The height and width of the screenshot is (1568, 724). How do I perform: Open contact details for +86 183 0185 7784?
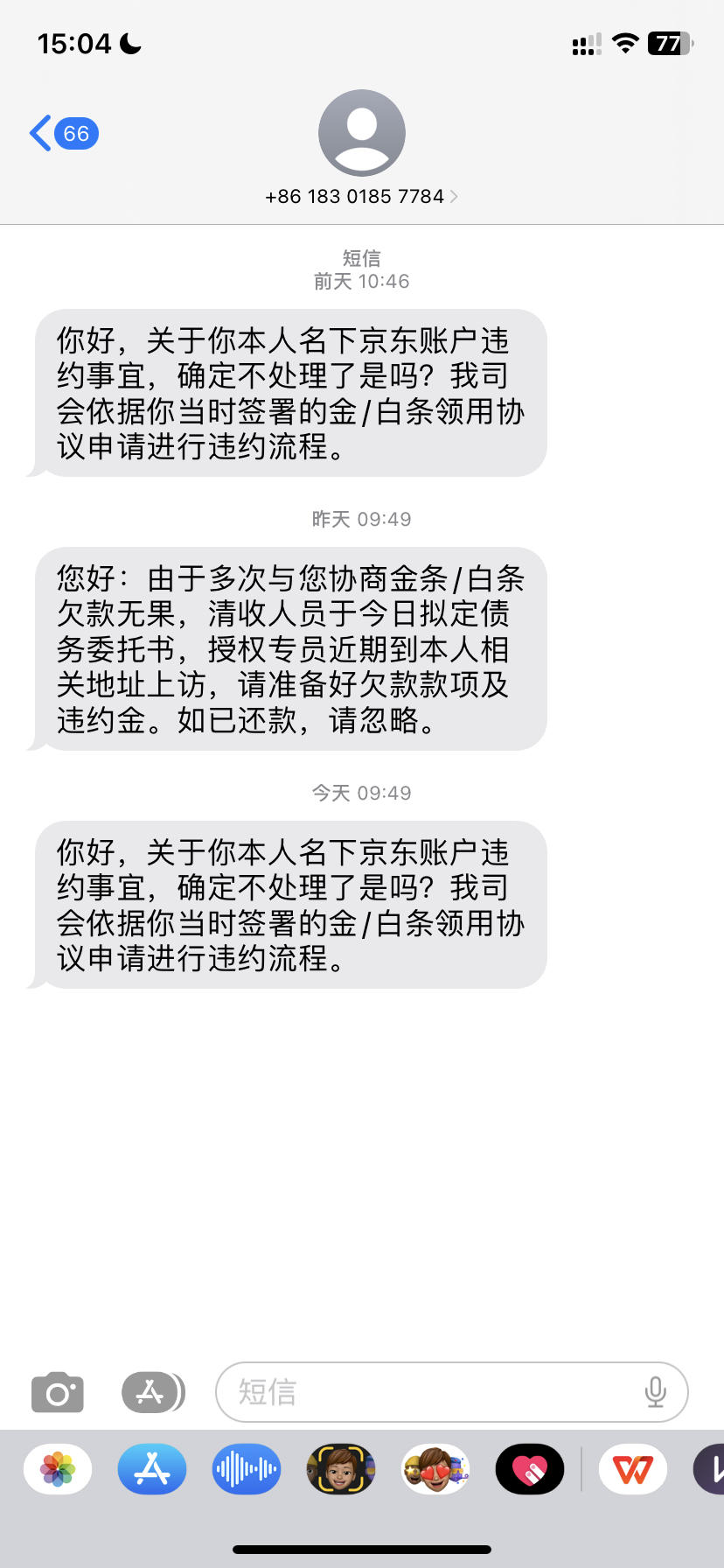point(361,196)
